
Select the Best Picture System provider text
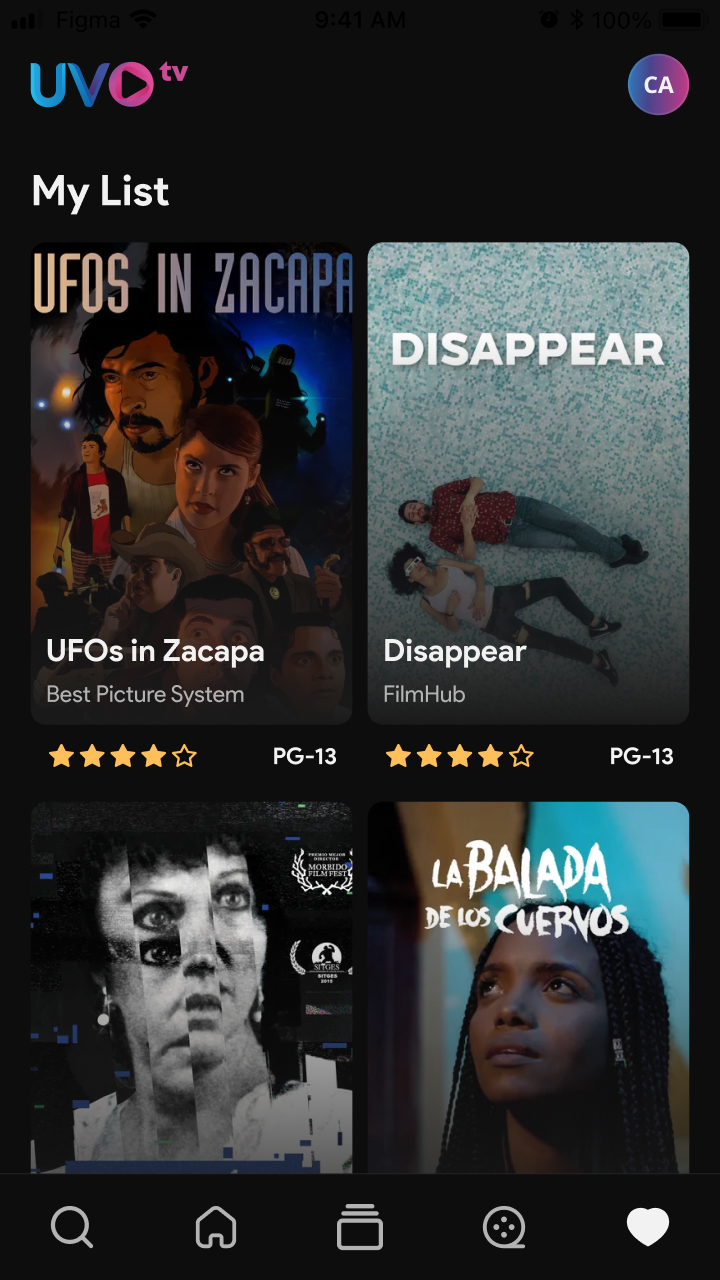coord(146,694)
